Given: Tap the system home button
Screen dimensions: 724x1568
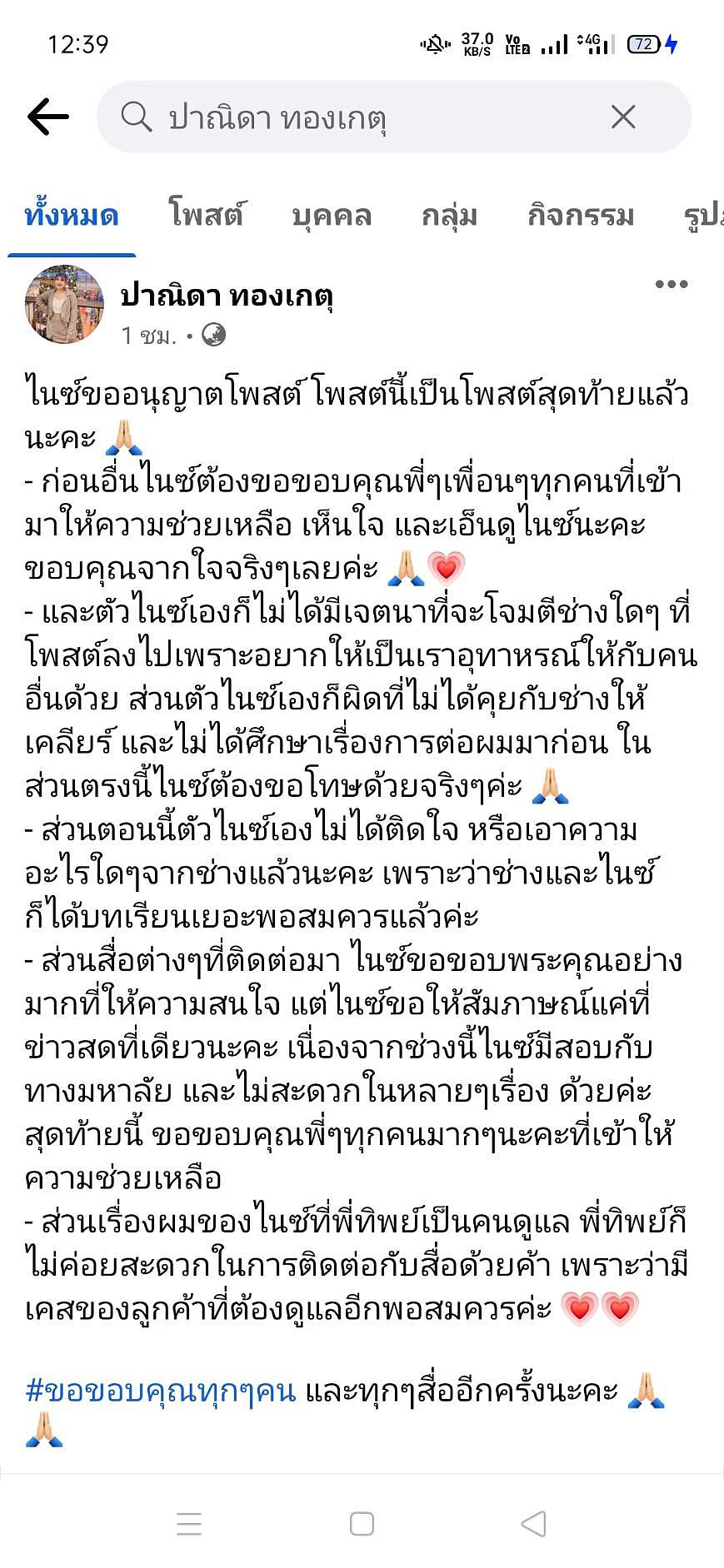Looking at the screenshot, I should (x=362, y=1524).
